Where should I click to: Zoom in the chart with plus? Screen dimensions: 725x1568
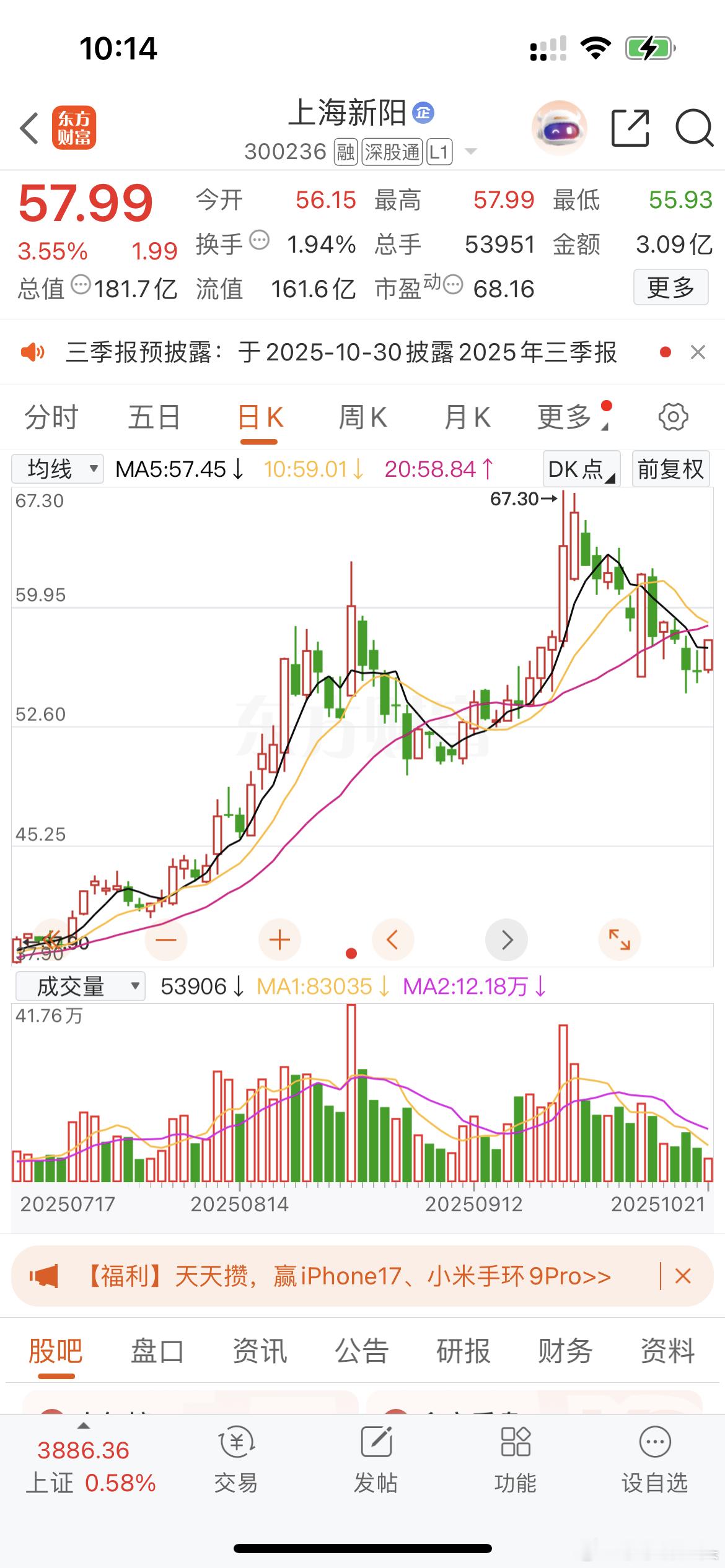(279, 939)
